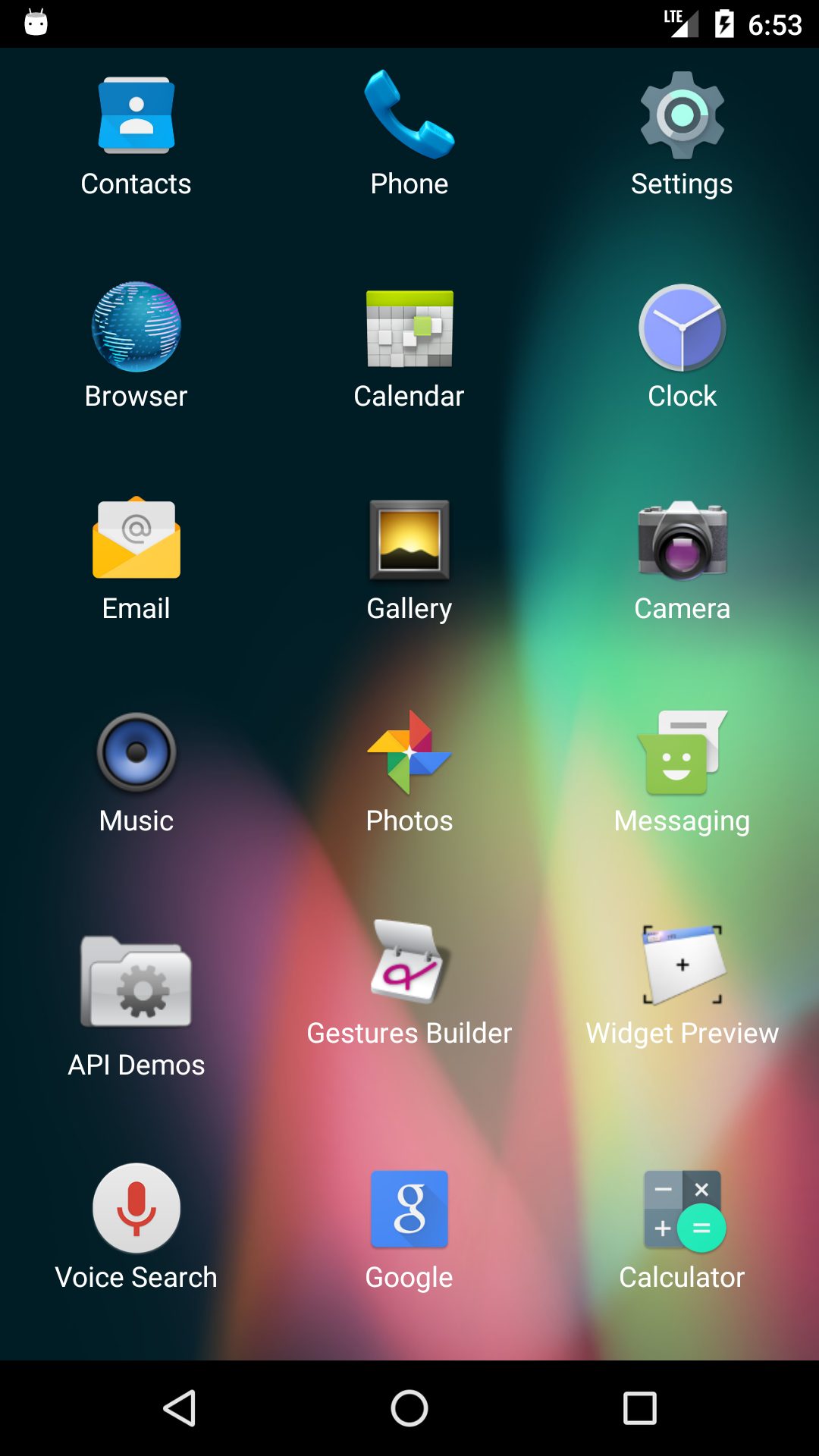Tap the system back button
This screenshot has height=1456, width=819.
(x=180, y=1409)
